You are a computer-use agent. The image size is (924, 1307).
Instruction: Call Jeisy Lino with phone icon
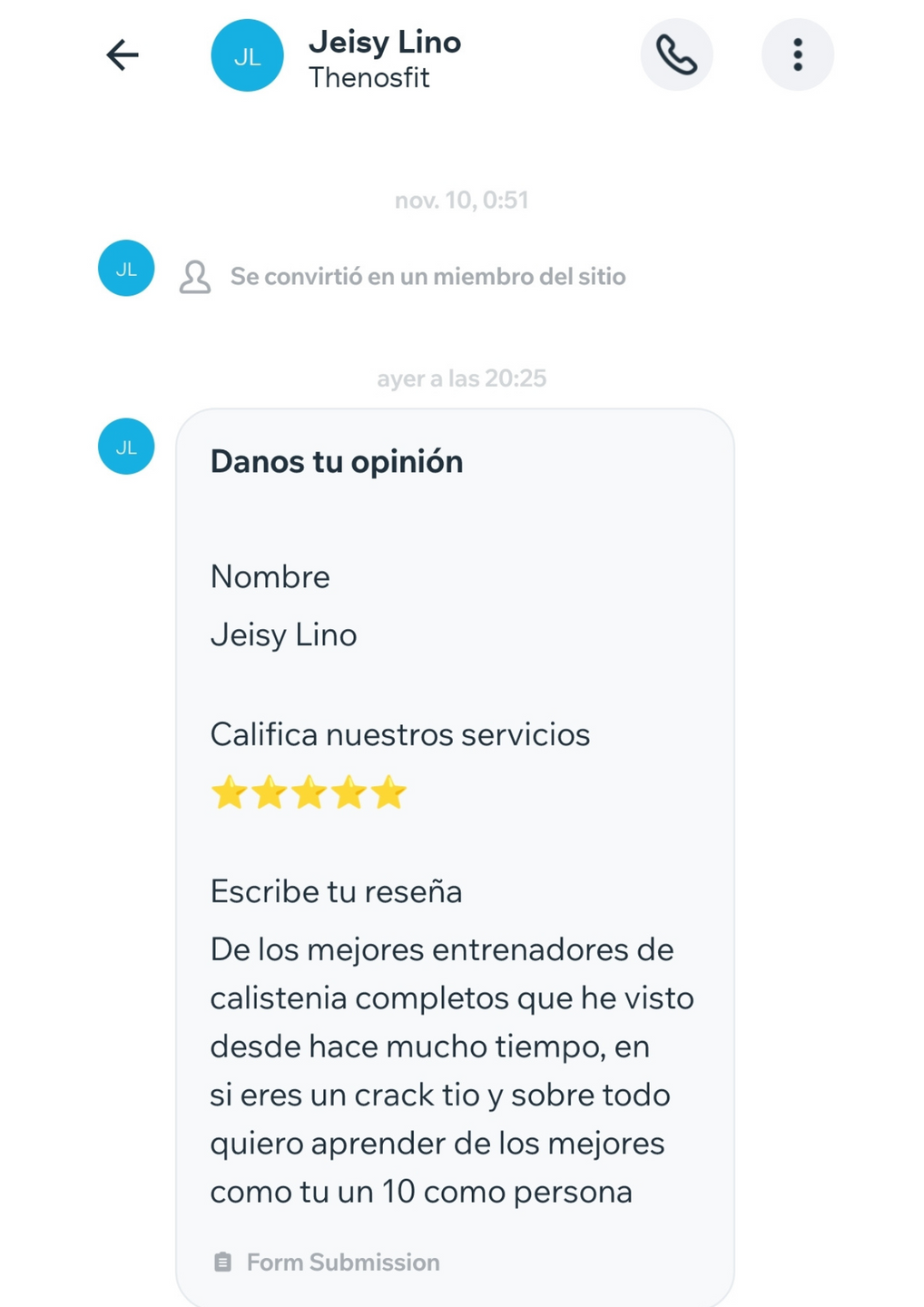676,55
